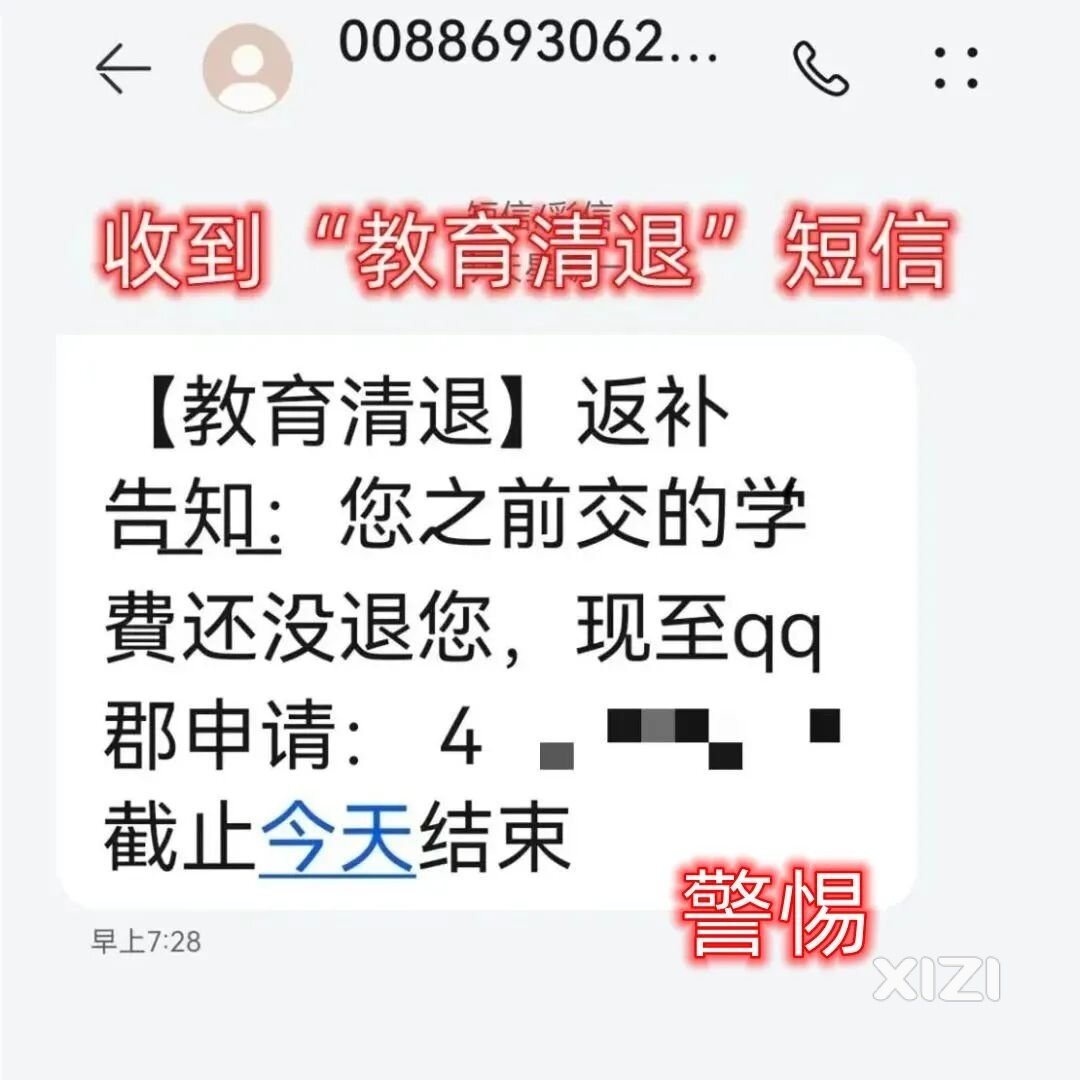The image size is (1080, 1080).
Task: Open the four-dot overflow menu
Action: 956,70
